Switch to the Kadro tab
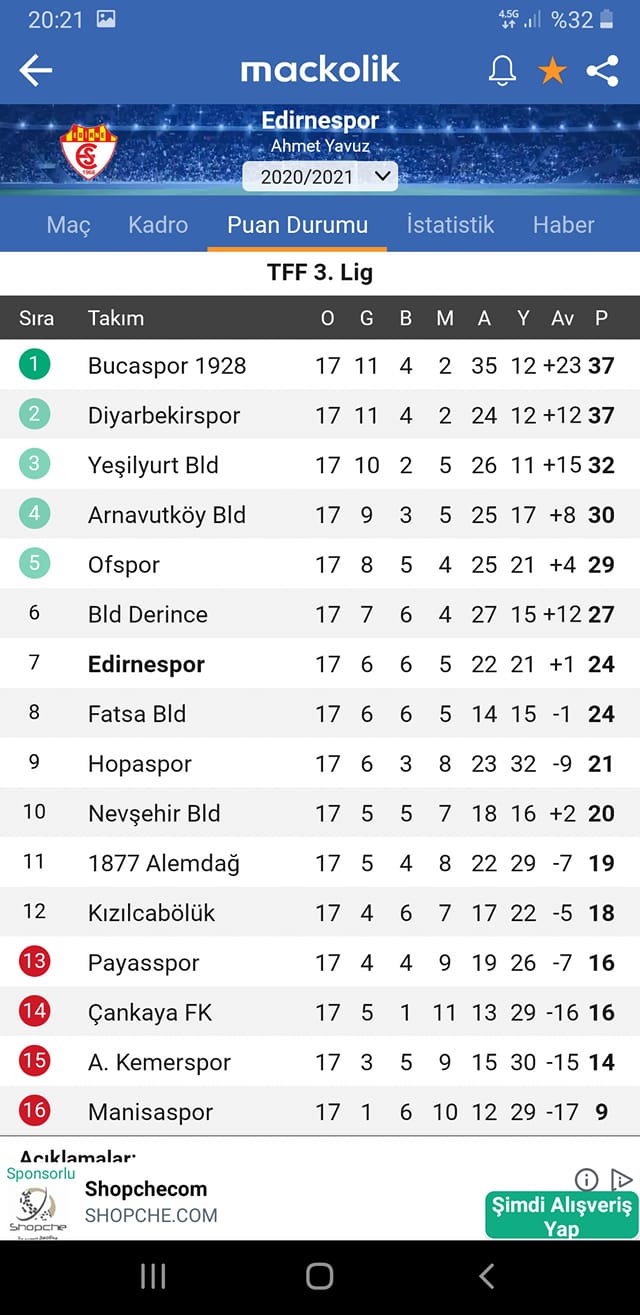 [158, 225]
